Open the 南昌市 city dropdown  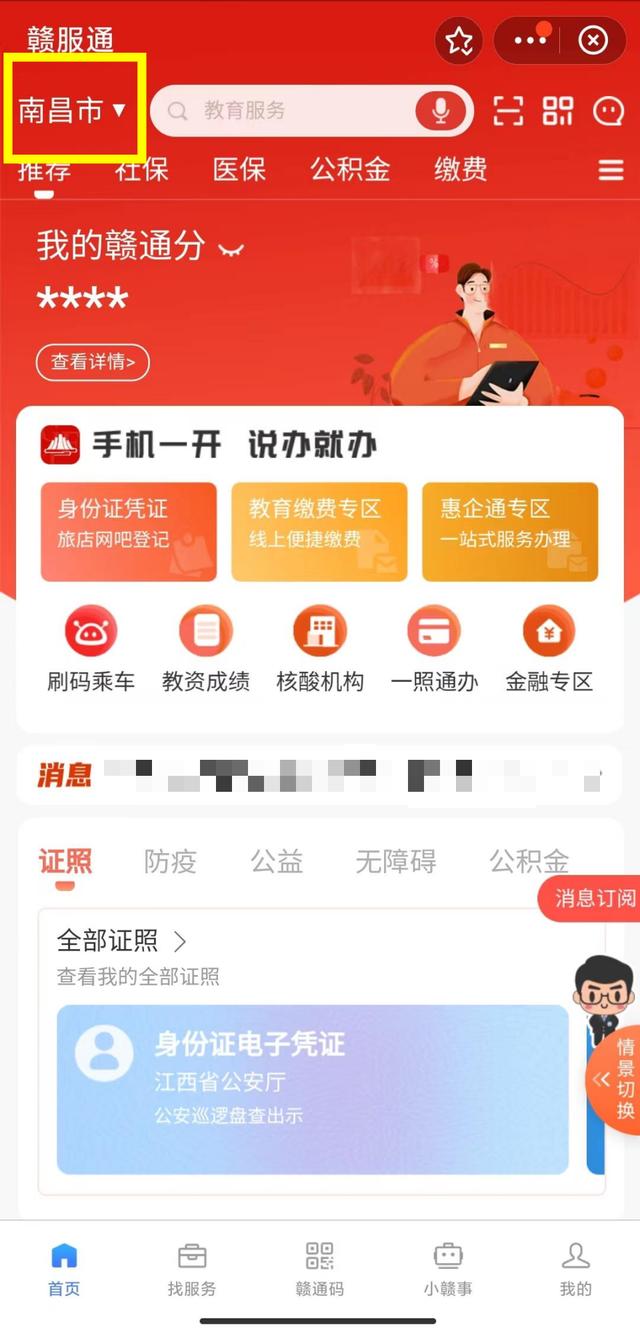click(x=73, y=110)
